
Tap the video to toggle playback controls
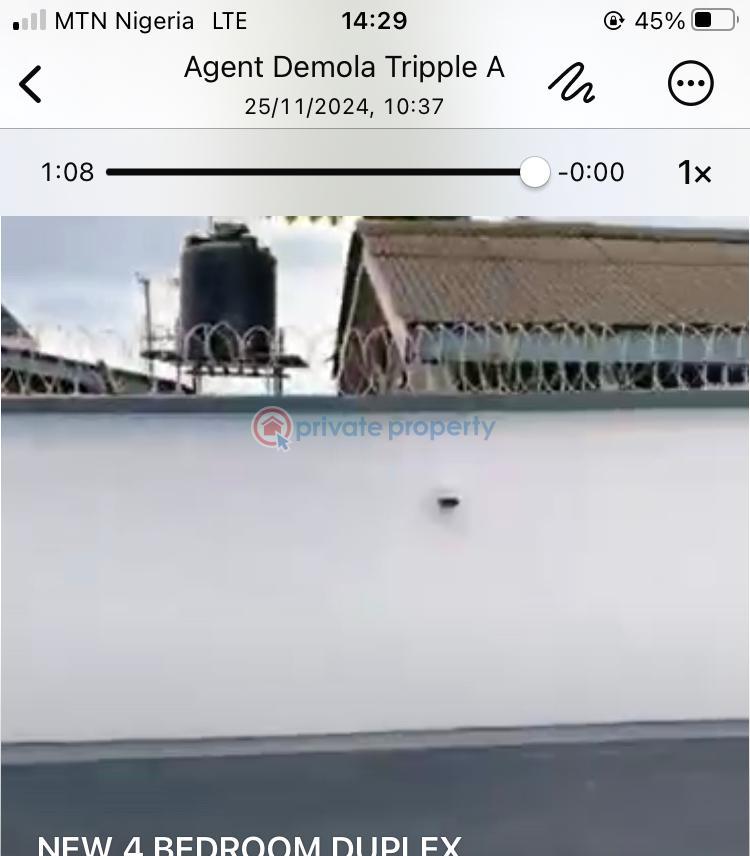tap(375, 560)
